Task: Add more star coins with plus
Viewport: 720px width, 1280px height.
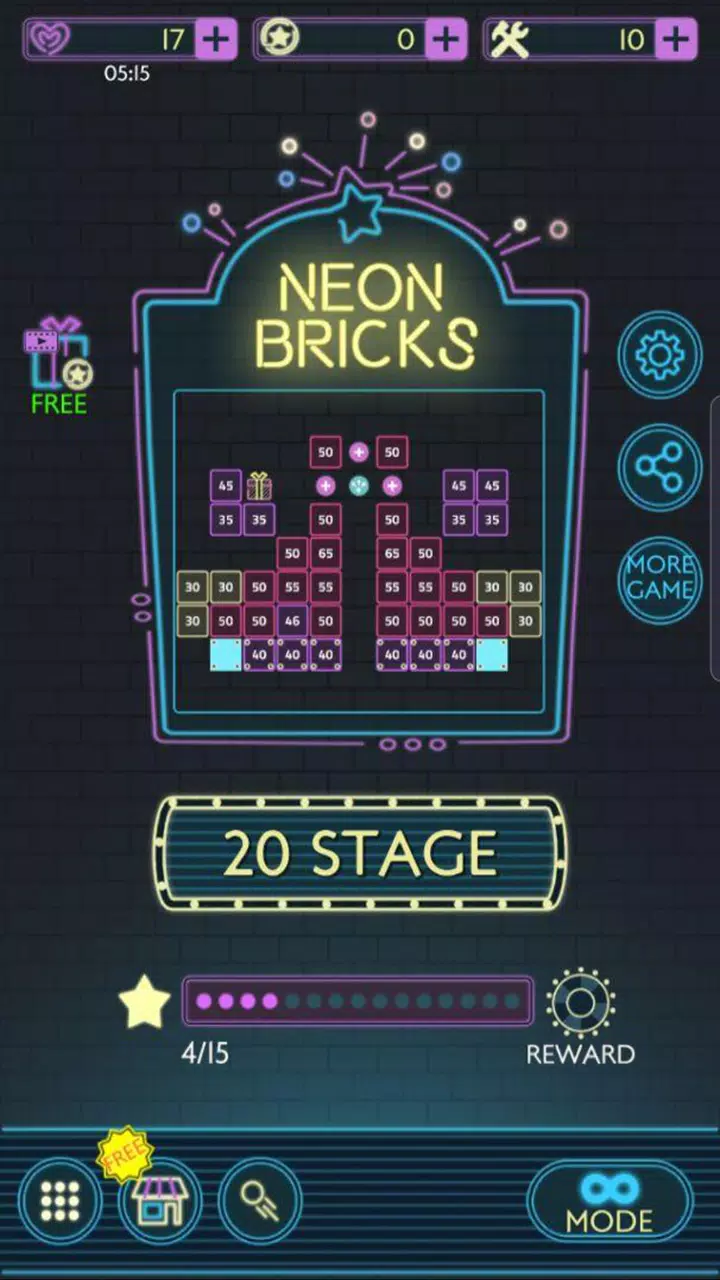Action: (x=446, y=40)
